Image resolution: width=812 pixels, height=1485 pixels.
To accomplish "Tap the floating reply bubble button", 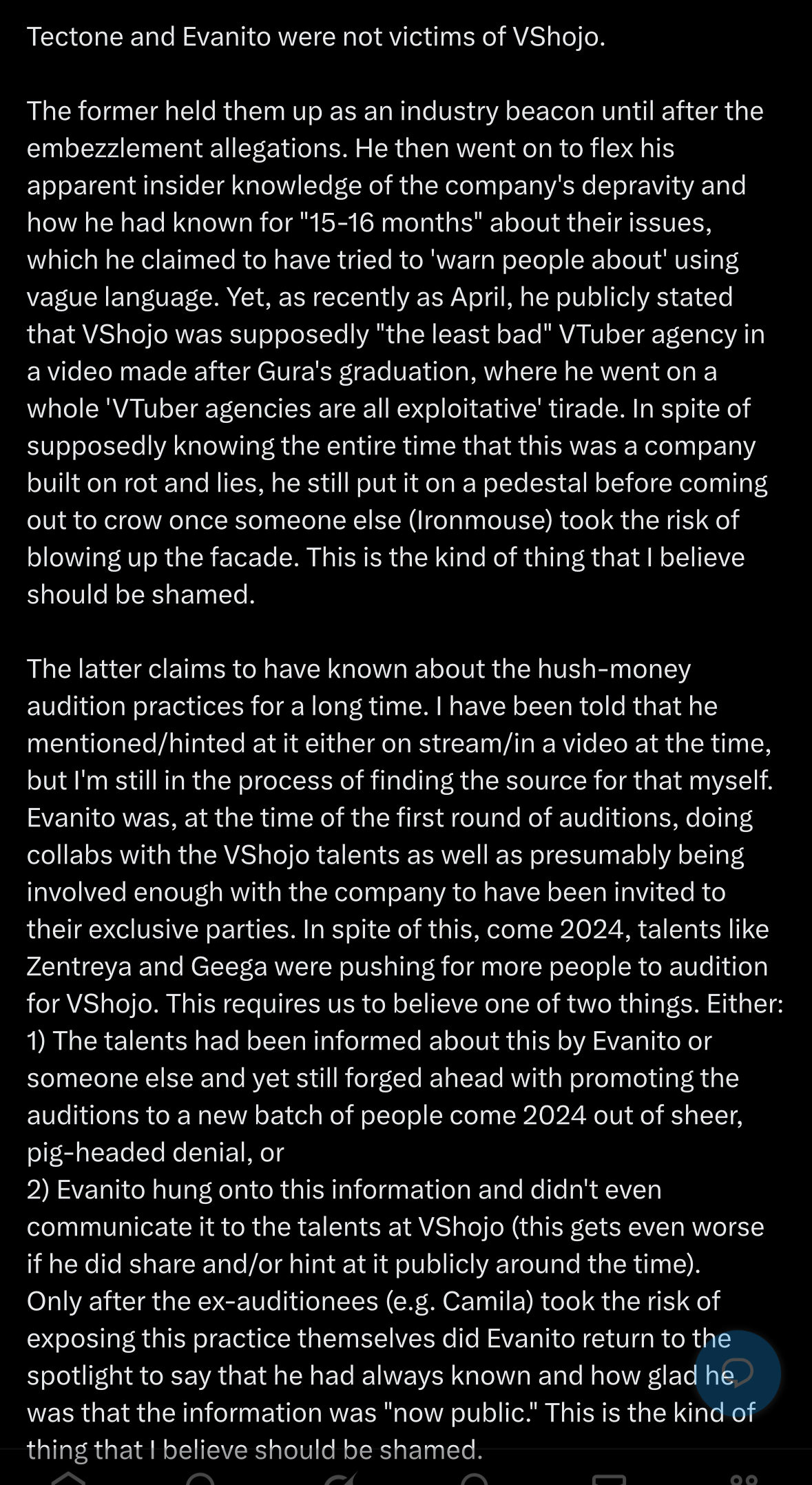I will click(x=736, y=1374).
